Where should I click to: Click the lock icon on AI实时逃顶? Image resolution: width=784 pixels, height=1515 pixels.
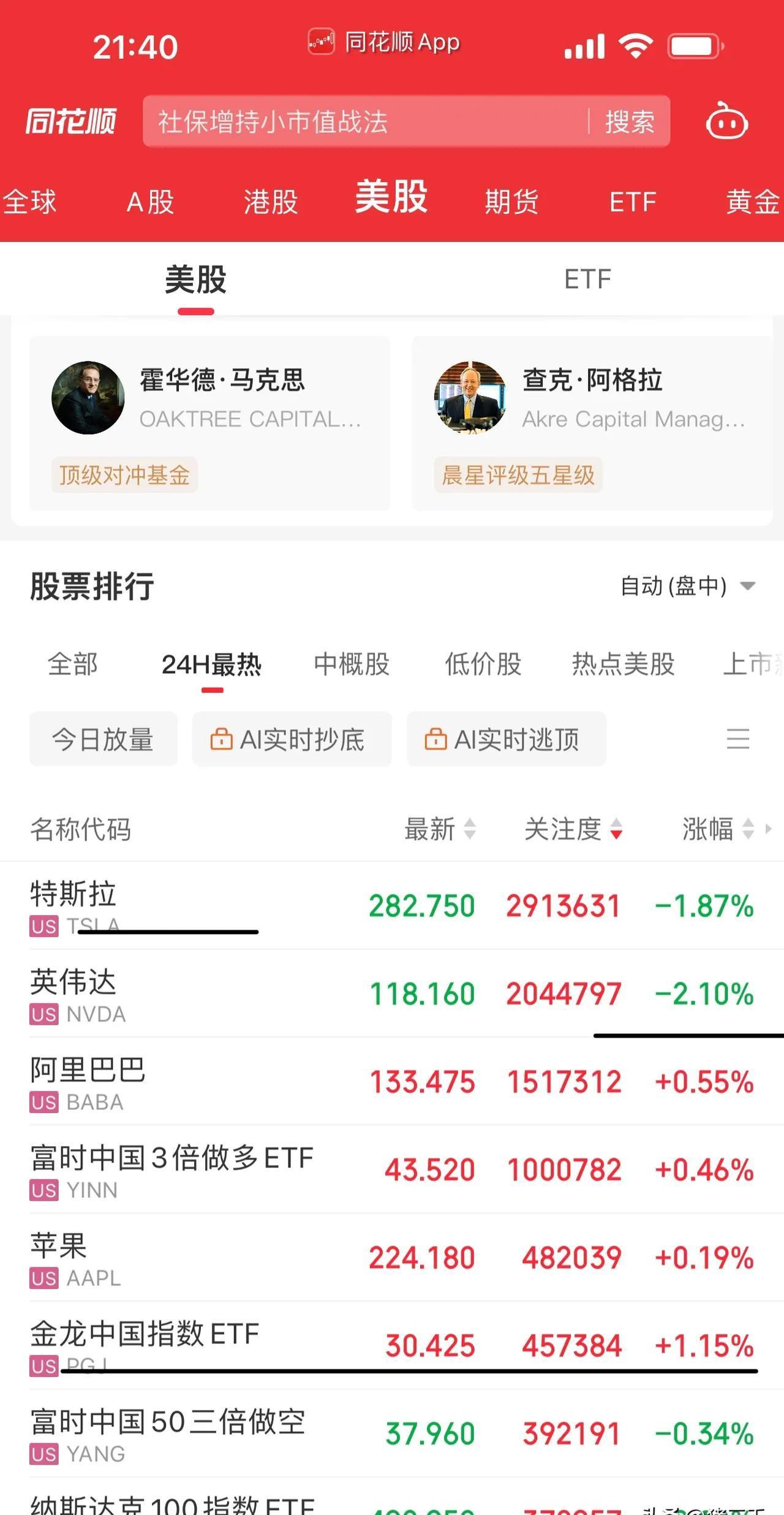(437, 739)
